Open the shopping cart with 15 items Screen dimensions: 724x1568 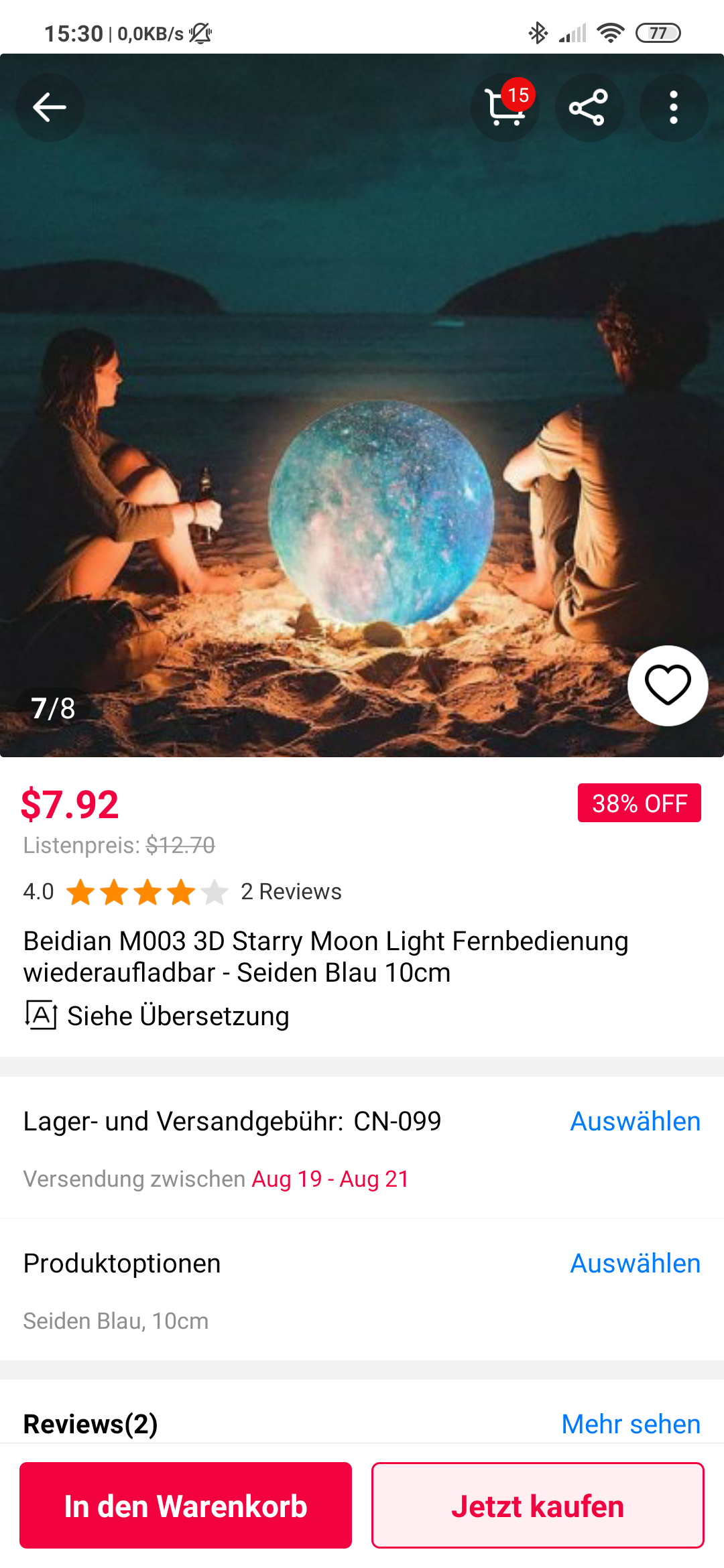(505, 107)
